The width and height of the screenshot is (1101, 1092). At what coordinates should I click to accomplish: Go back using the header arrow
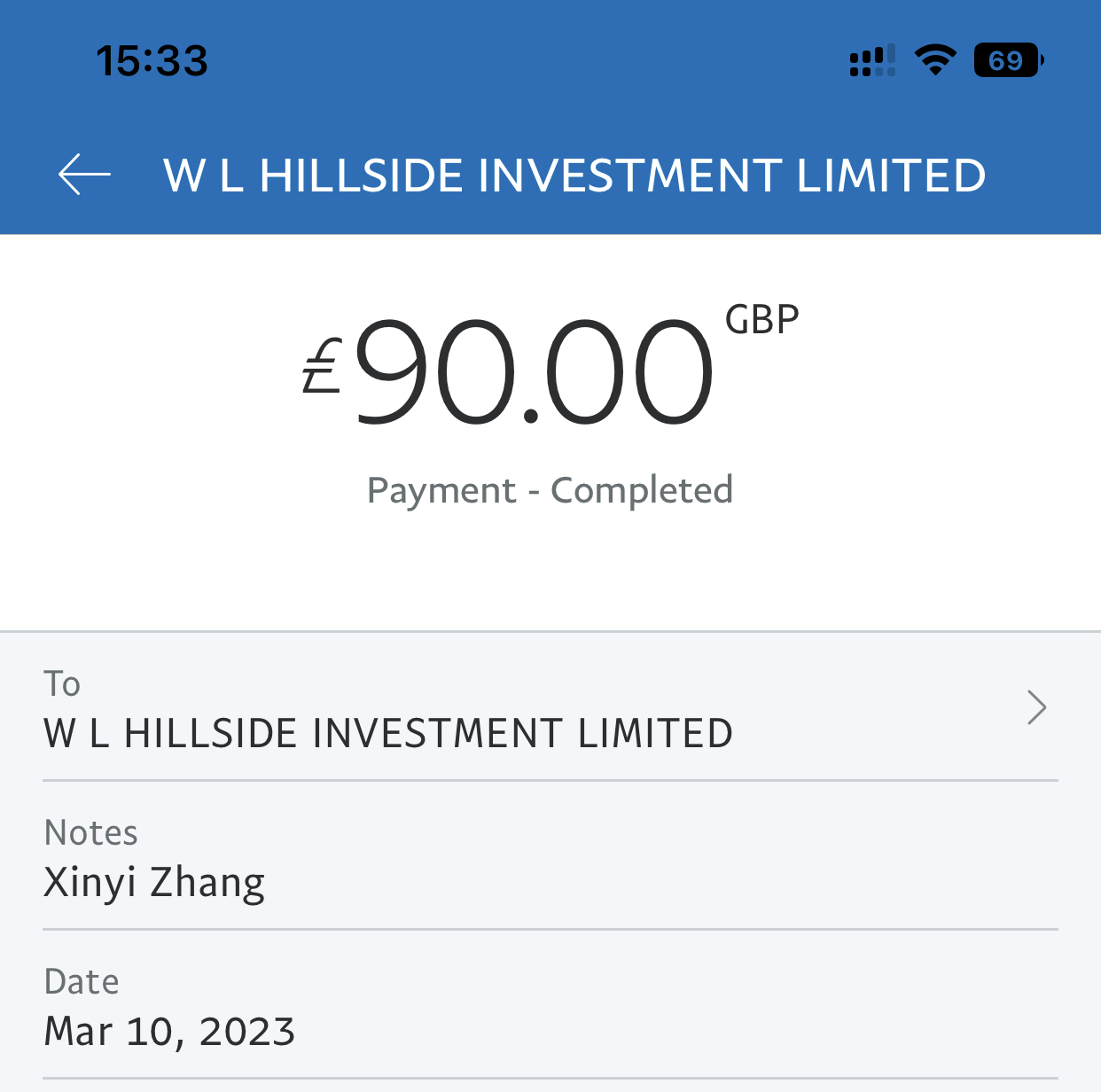pyautogui.click(x=84, y=175)
